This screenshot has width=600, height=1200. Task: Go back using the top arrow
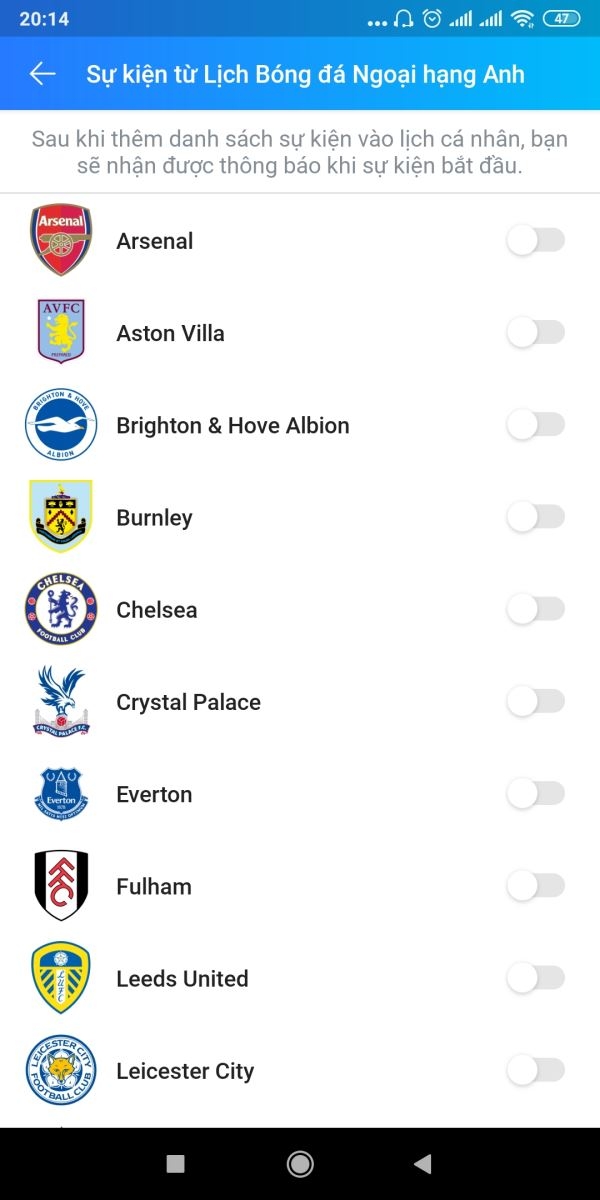42,74
